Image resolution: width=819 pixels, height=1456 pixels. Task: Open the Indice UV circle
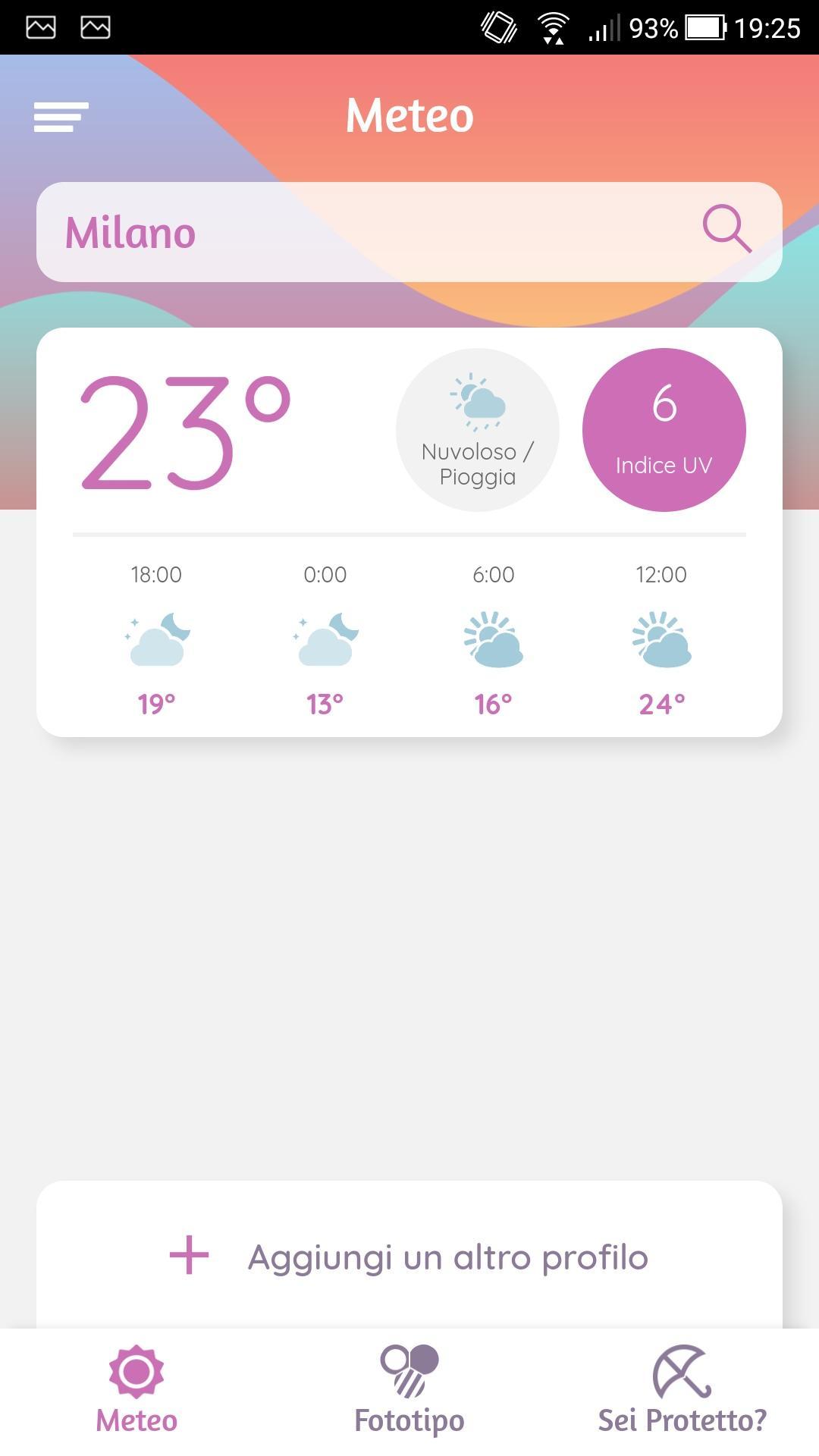point(664,430)
